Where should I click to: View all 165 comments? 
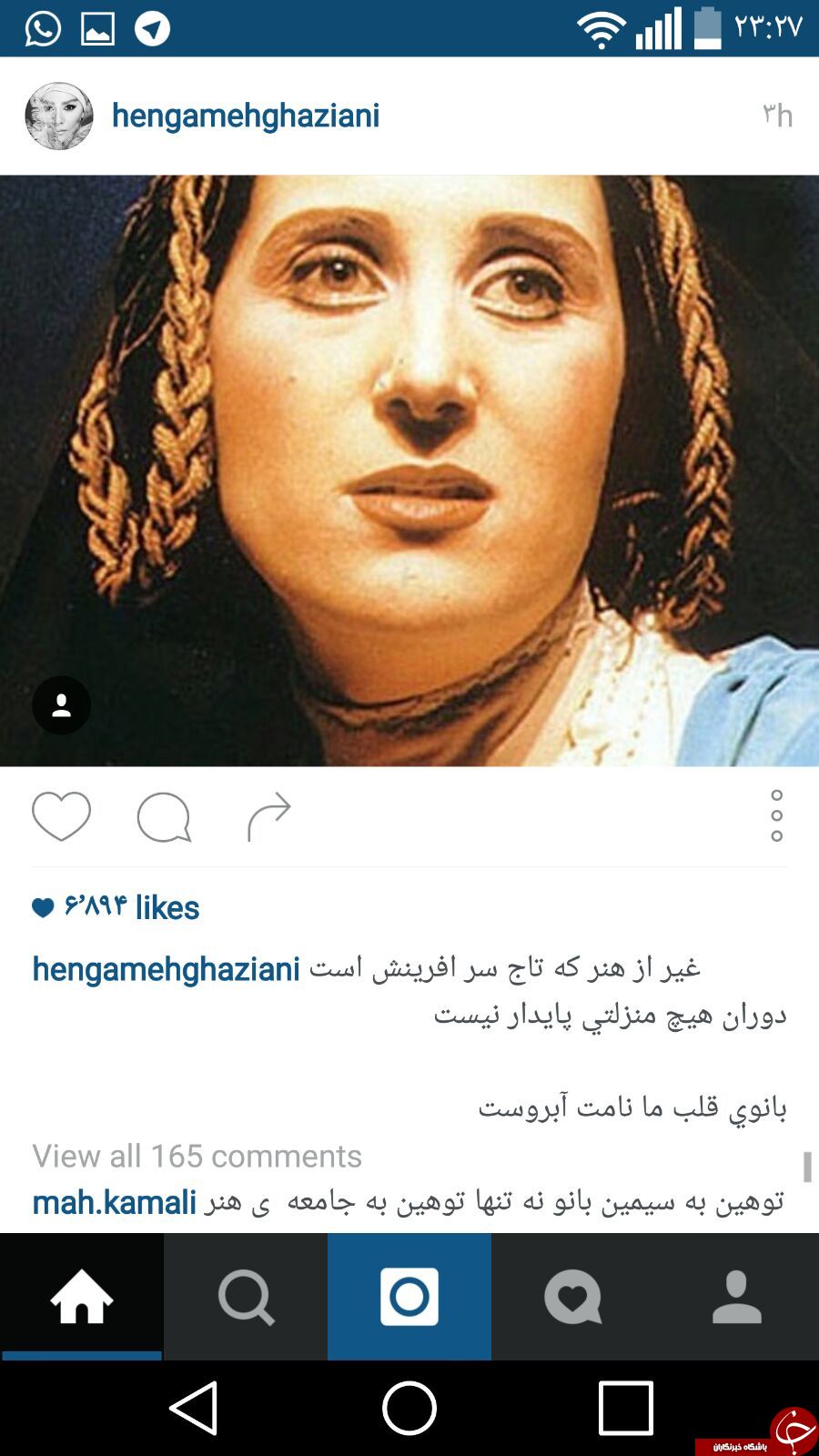[197, 1156]
